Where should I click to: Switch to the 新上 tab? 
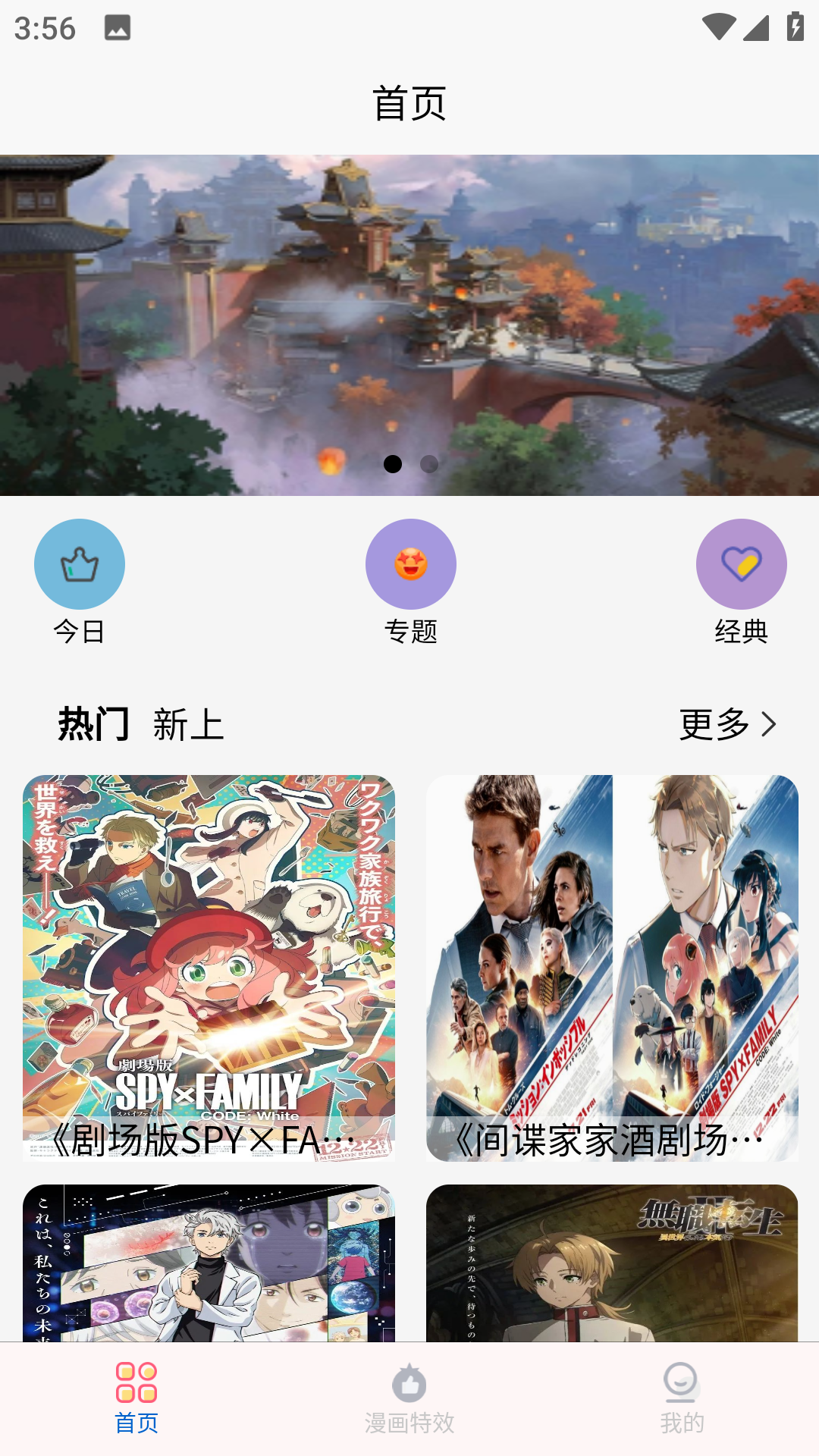[x=188, y=724]
